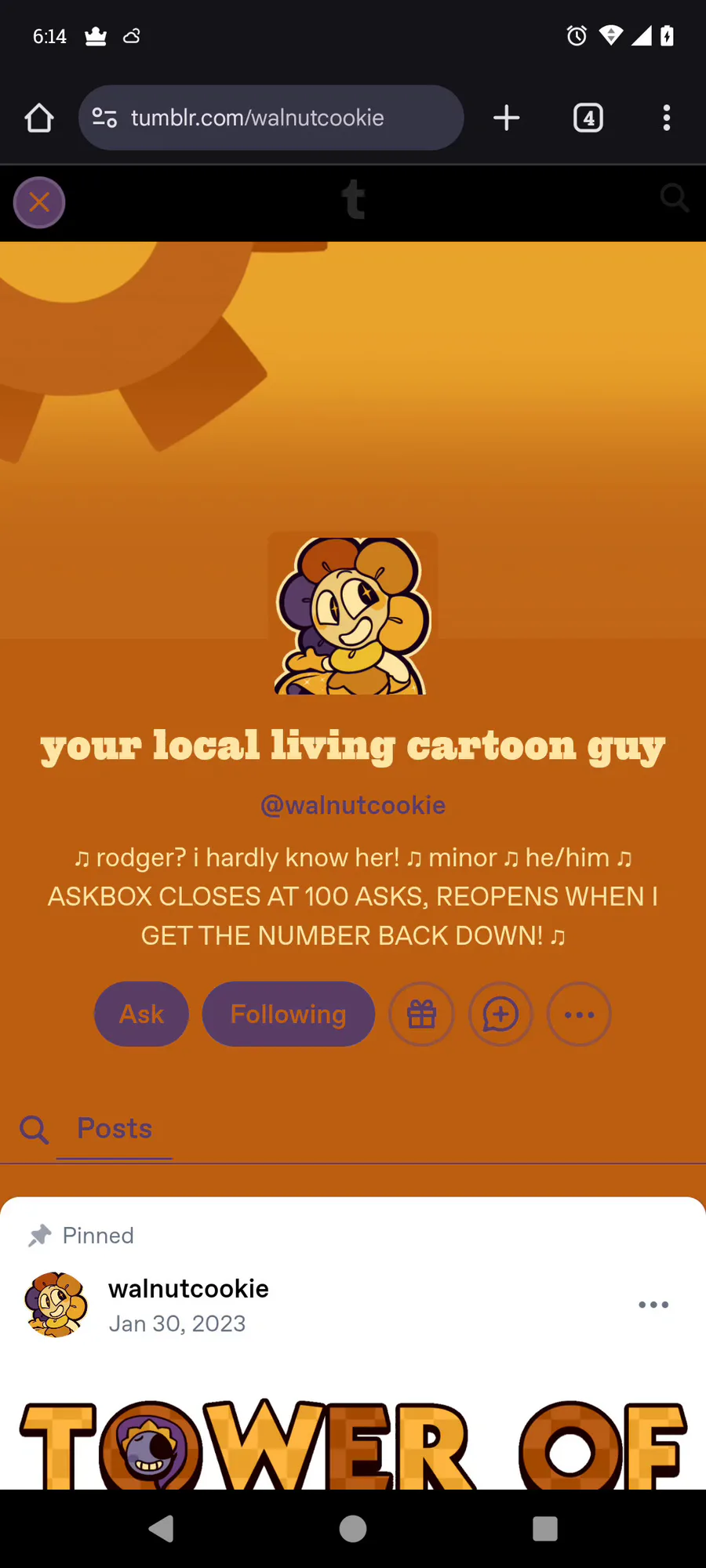The width and height of the screenshot is (706, 1568).
Task: Show the open tabs switcher
Action: [588, 118]
